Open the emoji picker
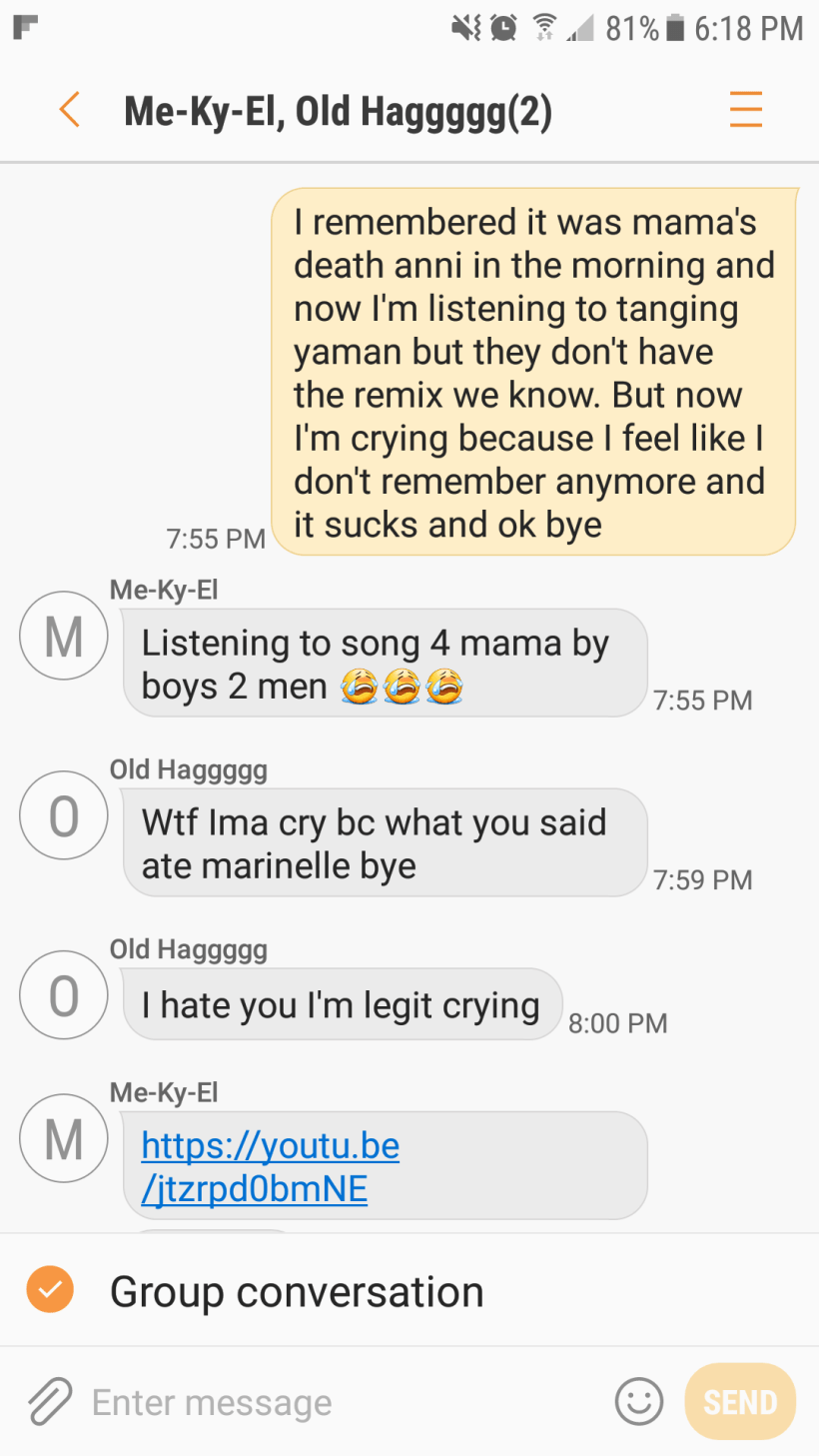 [639, 1402]
